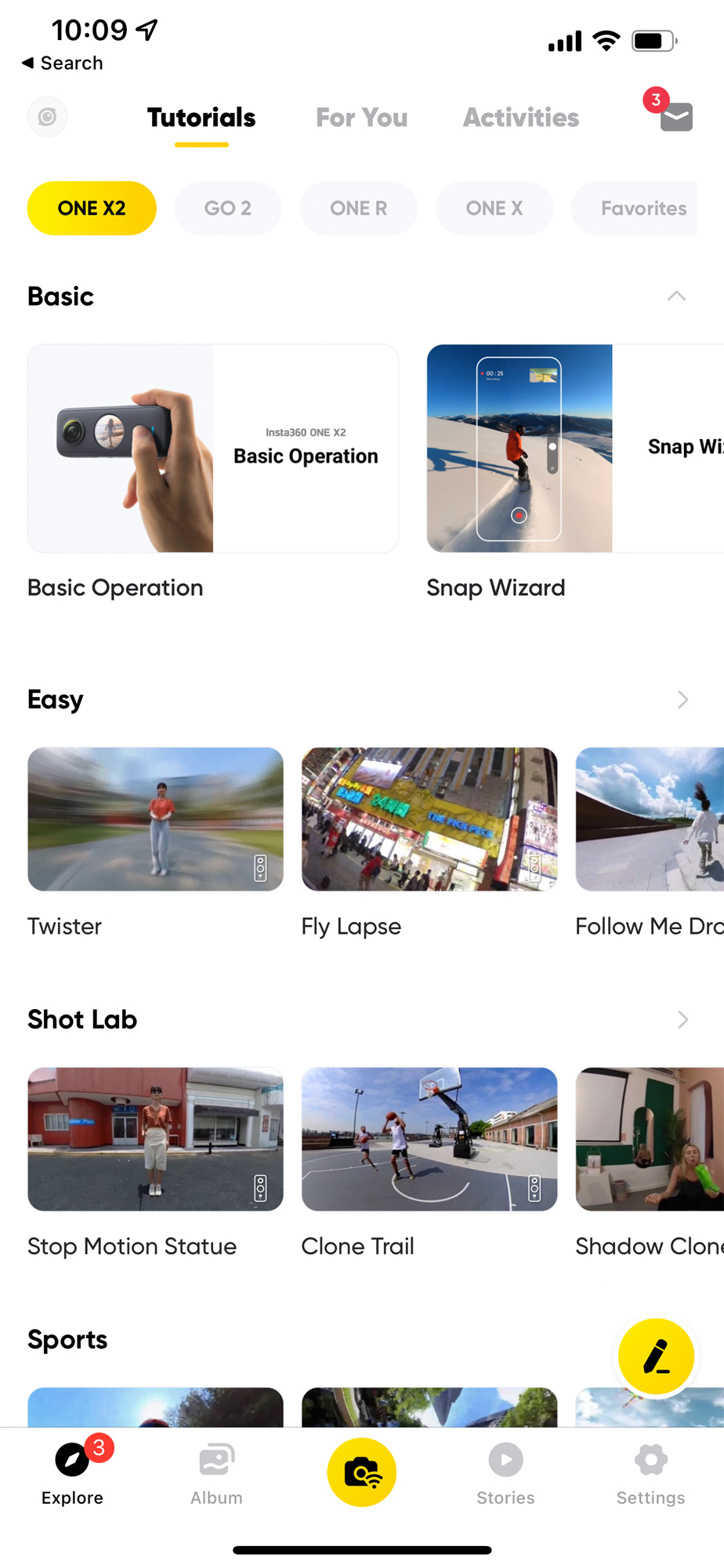
Task: Open the Stop Motion Statue tutorial
Action: coord(155,1139)
